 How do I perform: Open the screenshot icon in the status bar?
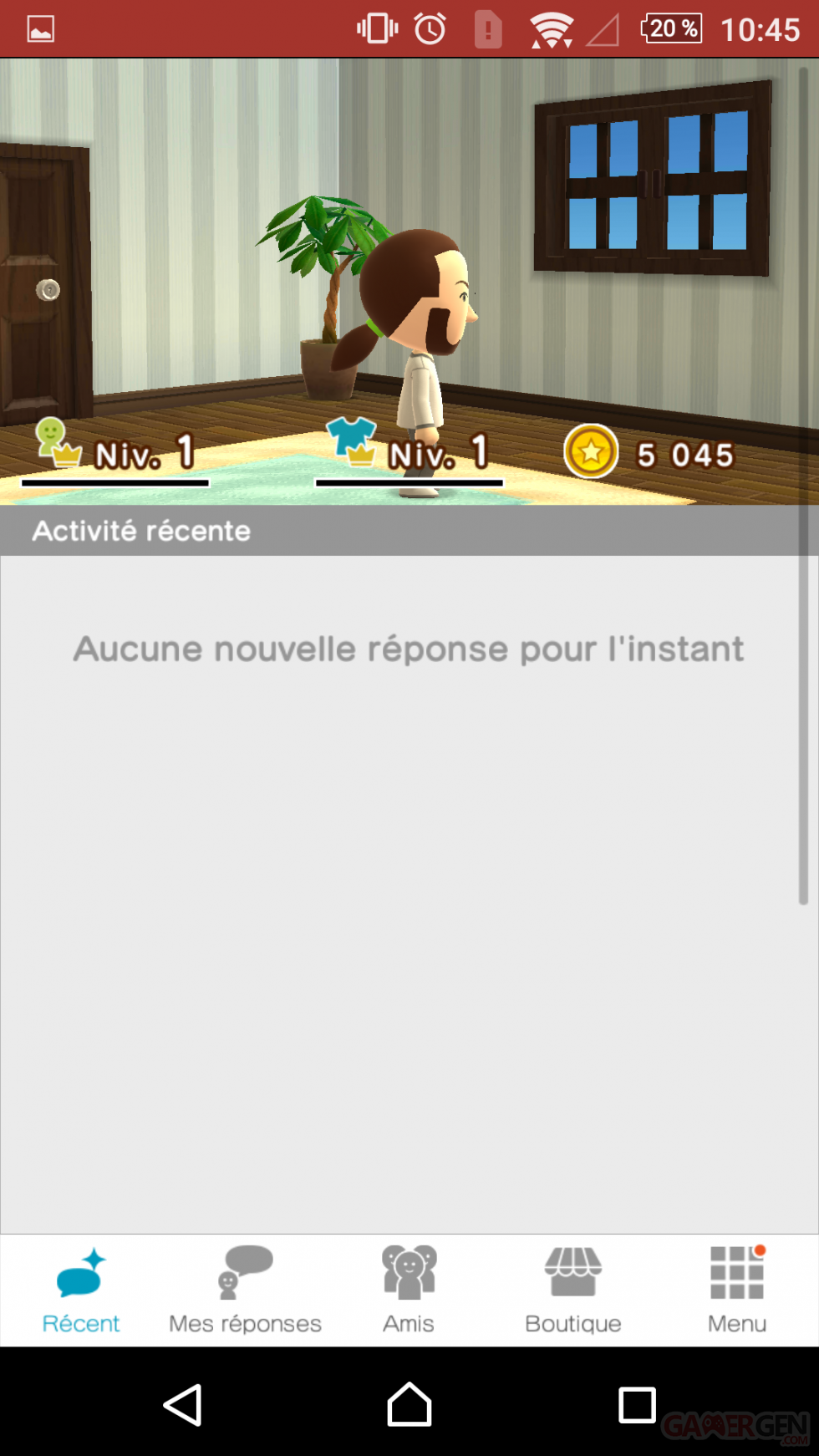(x=39, y=28)
